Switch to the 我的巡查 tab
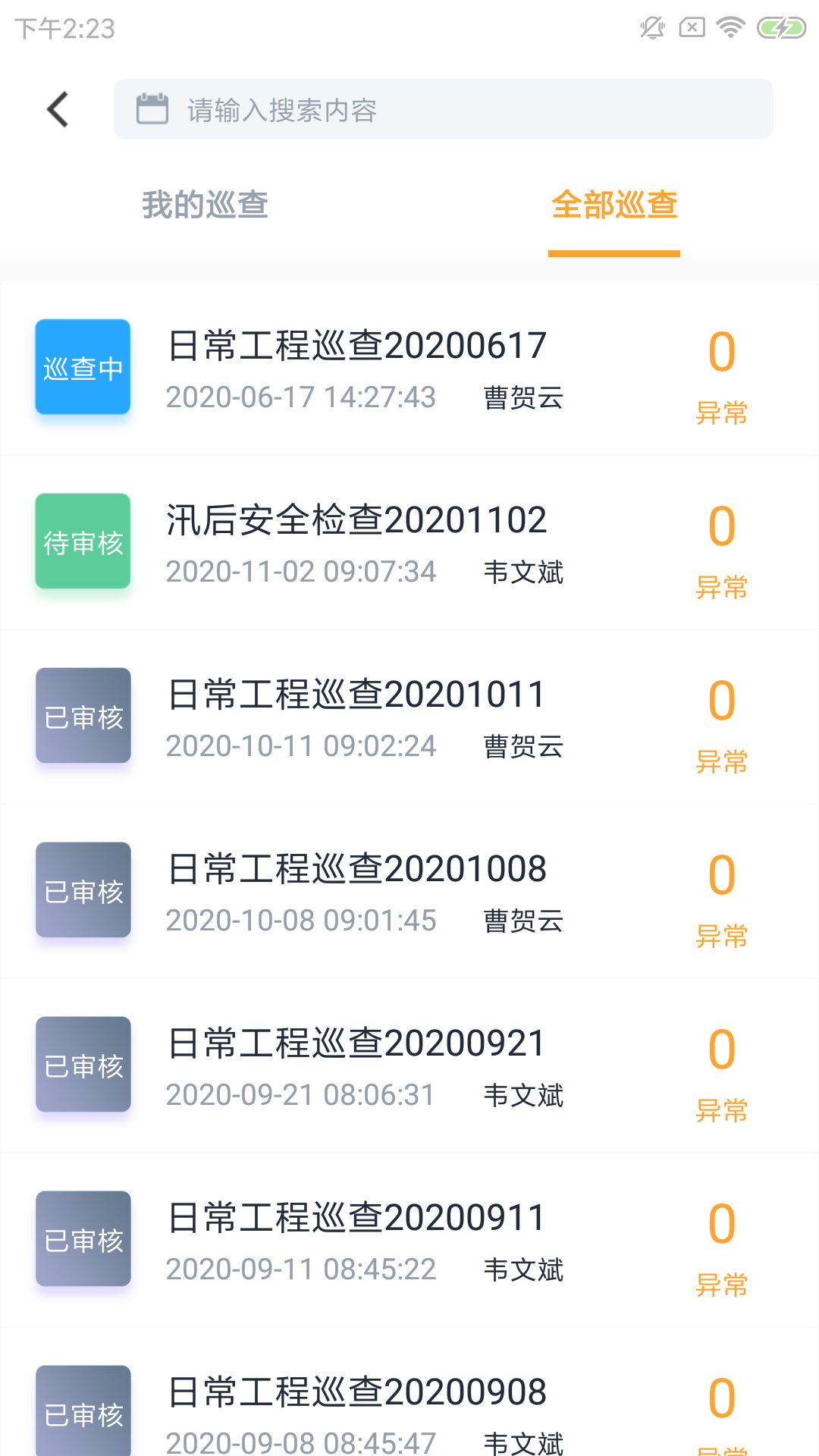Image resolution: width=819 pixels, height=1456 pixels. [206, 205]
